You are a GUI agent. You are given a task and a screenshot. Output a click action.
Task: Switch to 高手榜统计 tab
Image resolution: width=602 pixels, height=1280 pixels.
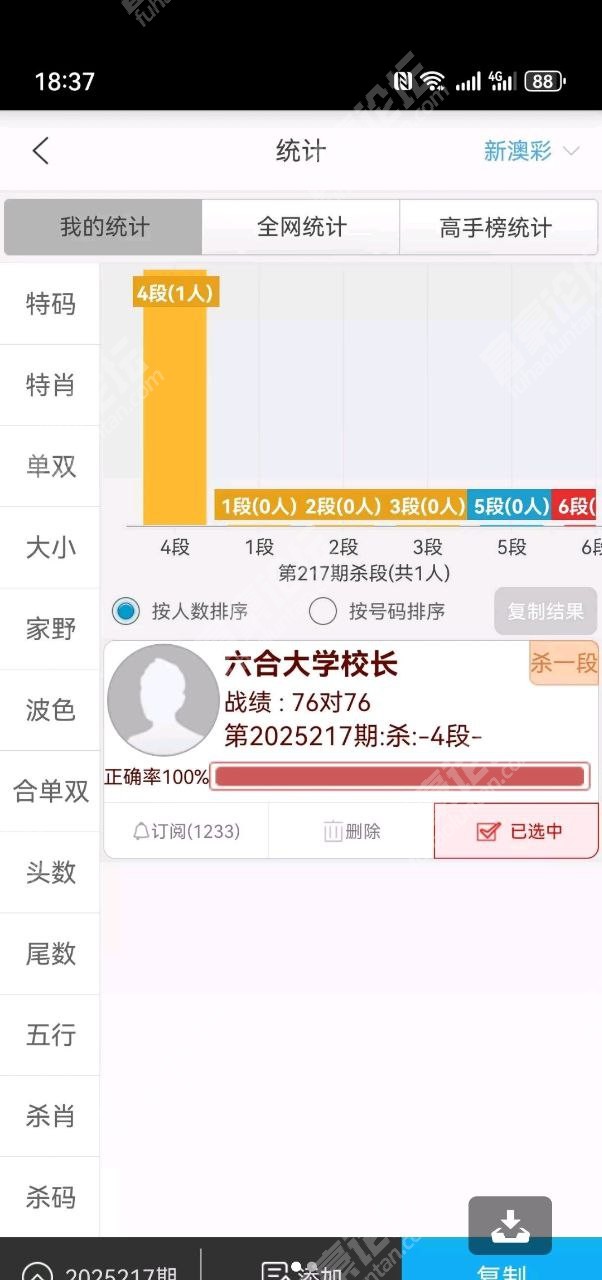496,227
